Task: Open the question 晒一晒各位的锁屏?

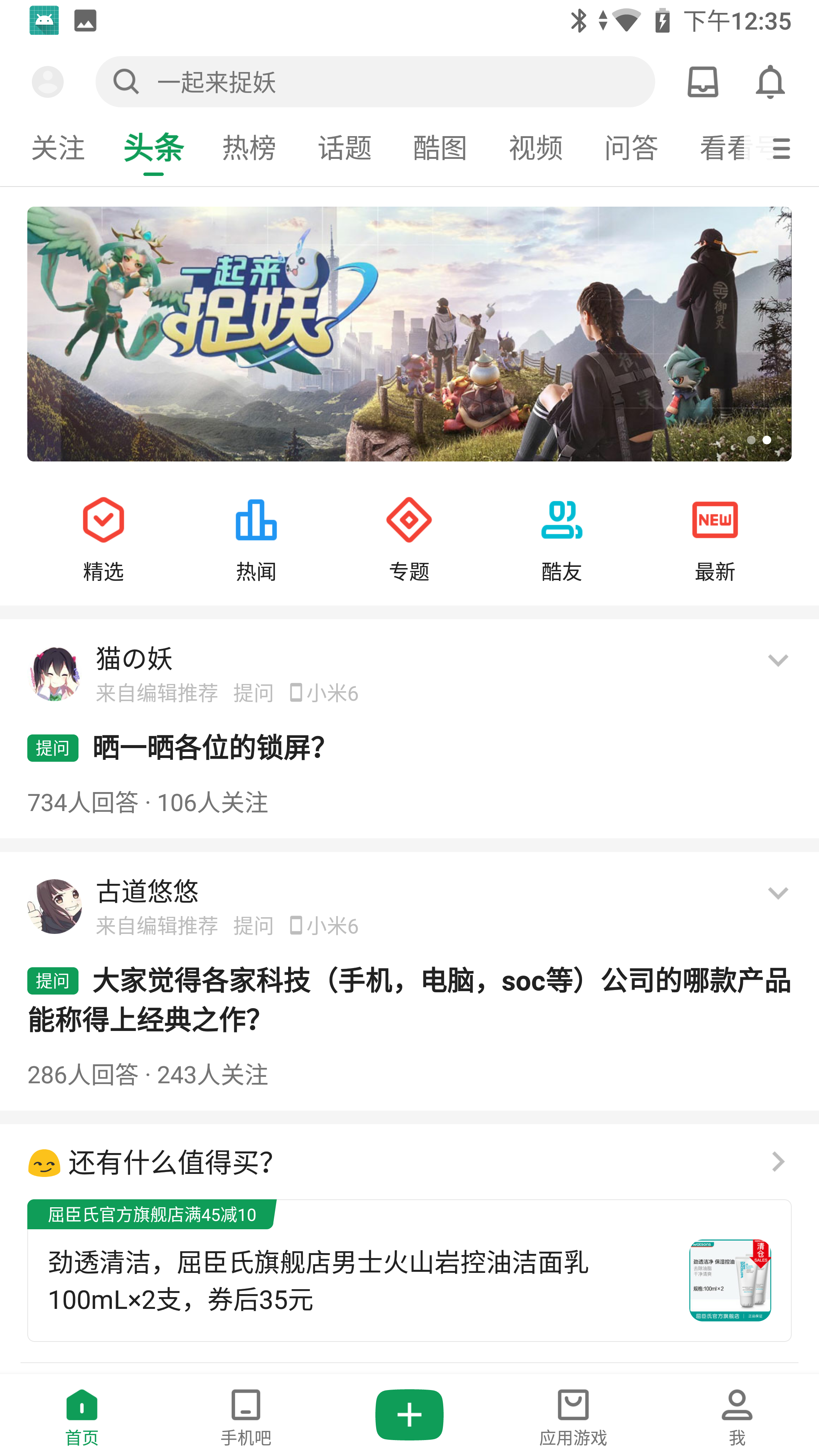Action: tap(209, 748)
